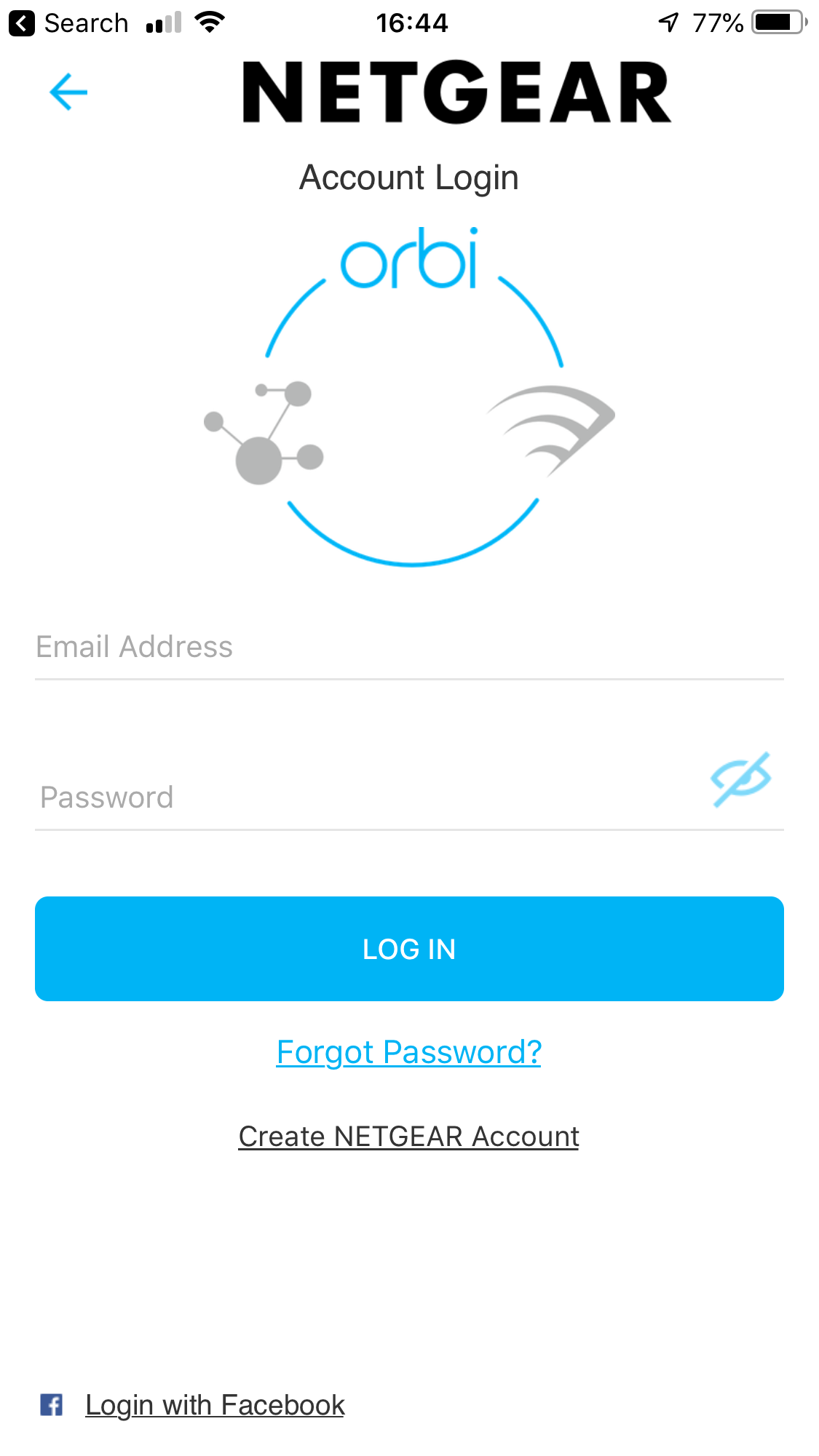Open the Forgot Password link
Screen dimensions: 819x1456
(409, 1052)
